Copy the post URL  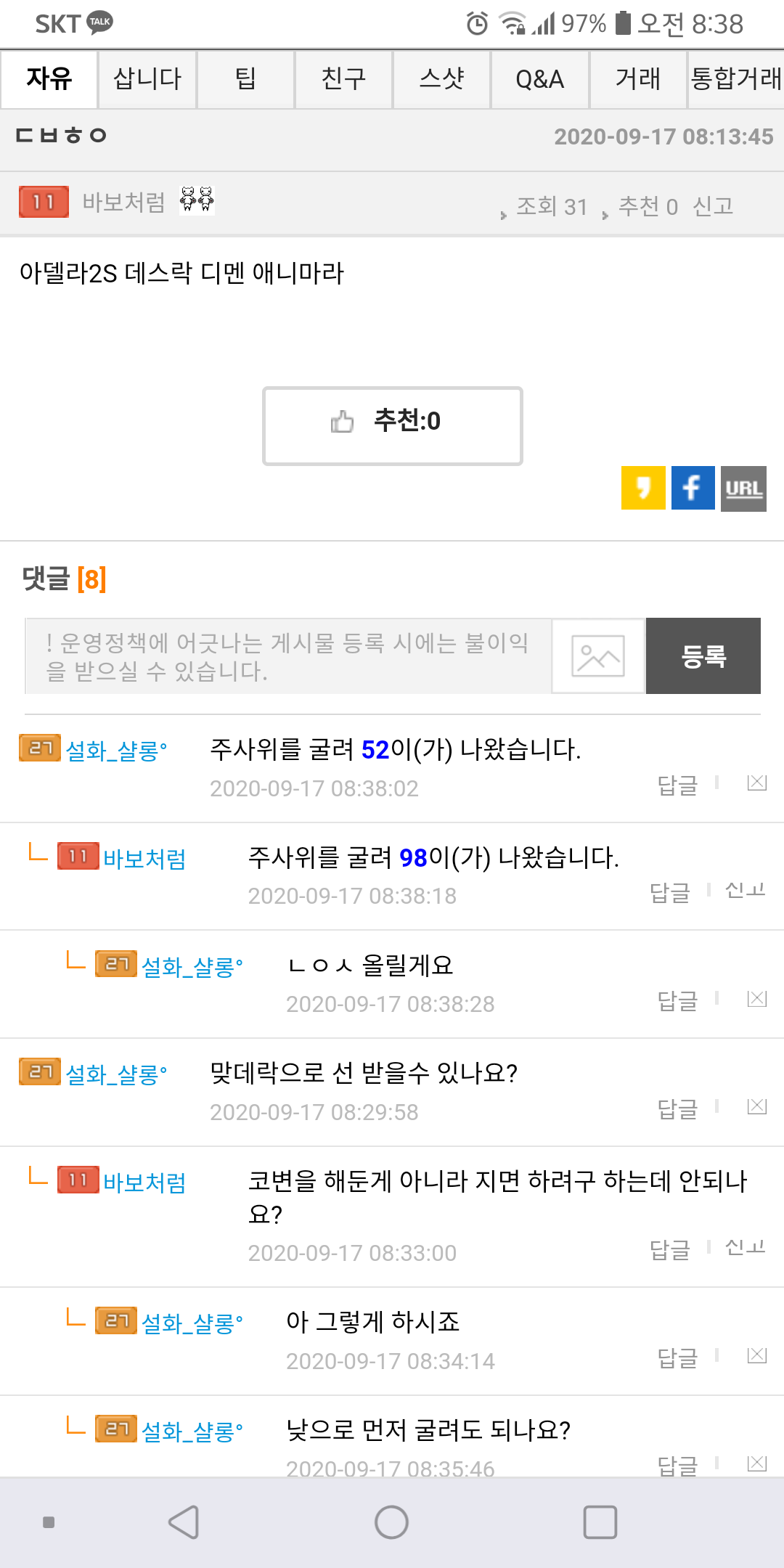tap(743, 489)
